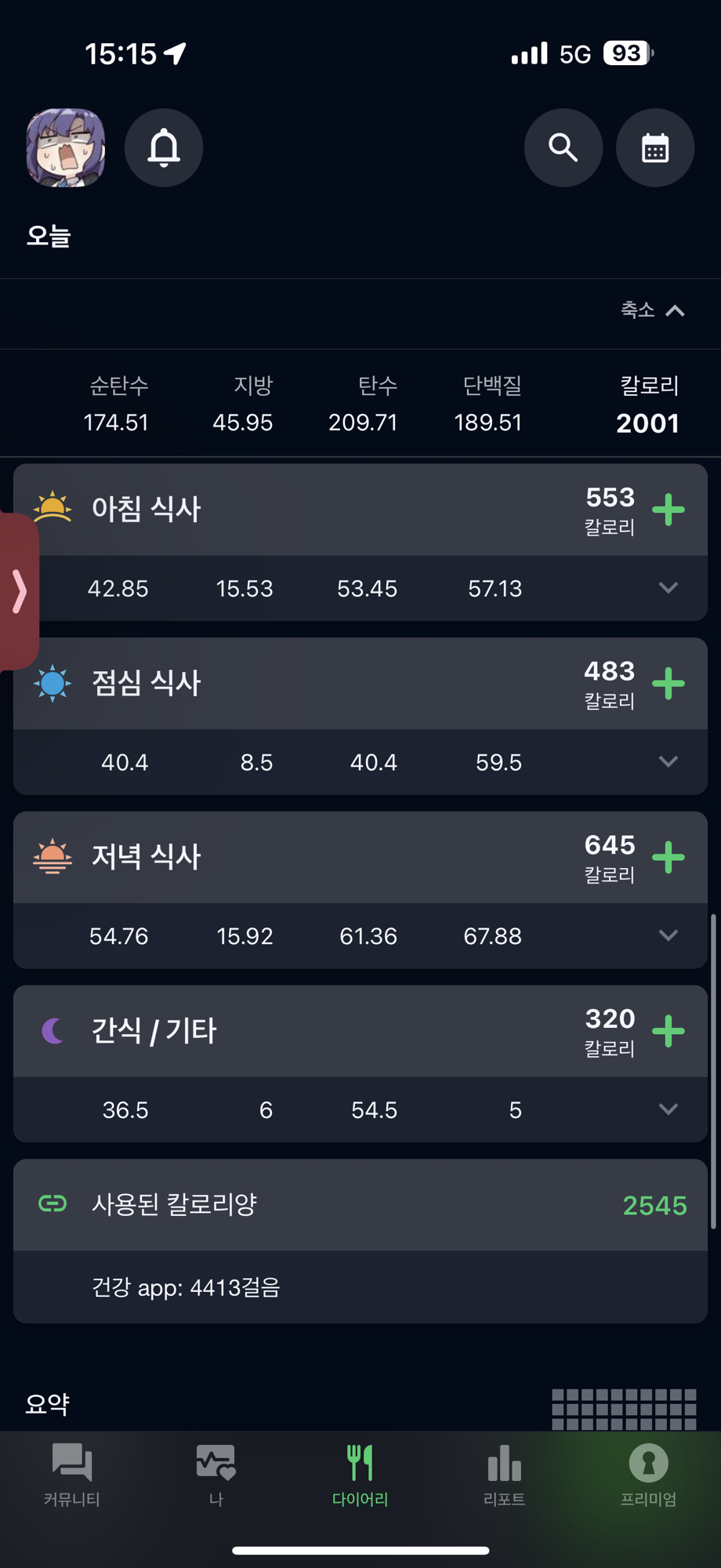Go to the 리포트 tab
The height and width of the screenshot is (1568, 721).
[x=505, y=1475]
